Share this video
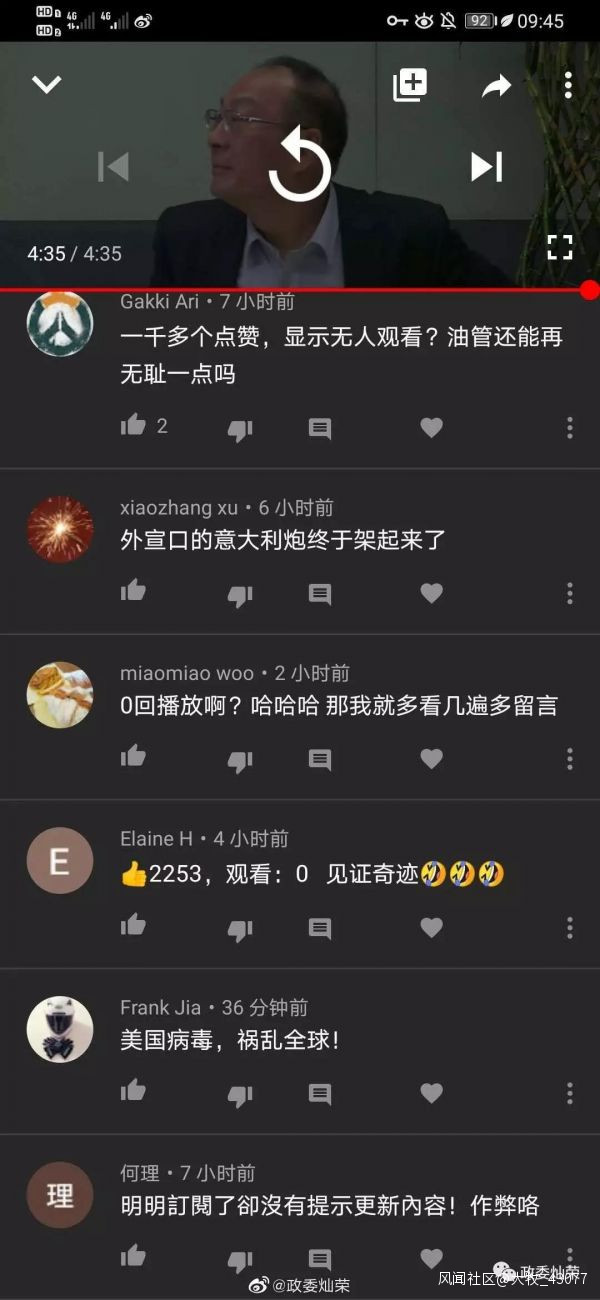The image size is (600, 1300). pyautogui.click(x=496, y=87)
